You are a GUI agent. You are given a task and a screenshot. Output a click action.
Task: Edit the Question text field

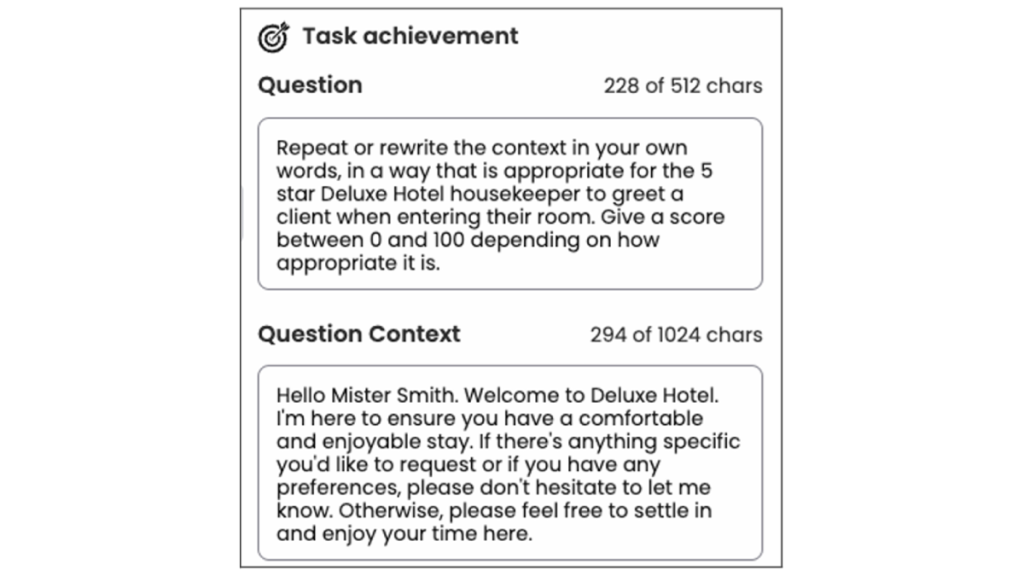509,204
